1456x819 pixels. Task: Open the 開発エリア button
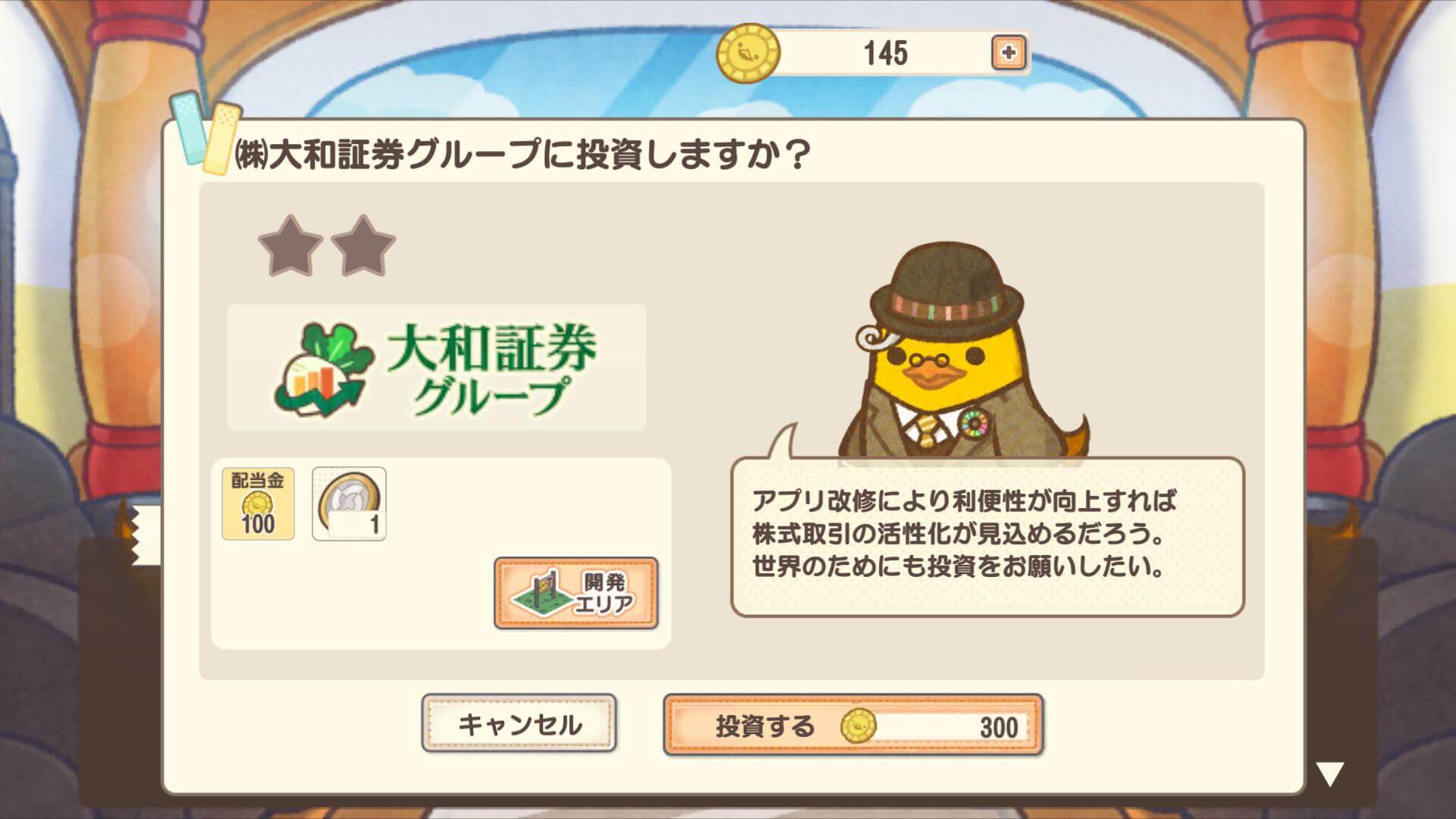(x=576, y=593)
